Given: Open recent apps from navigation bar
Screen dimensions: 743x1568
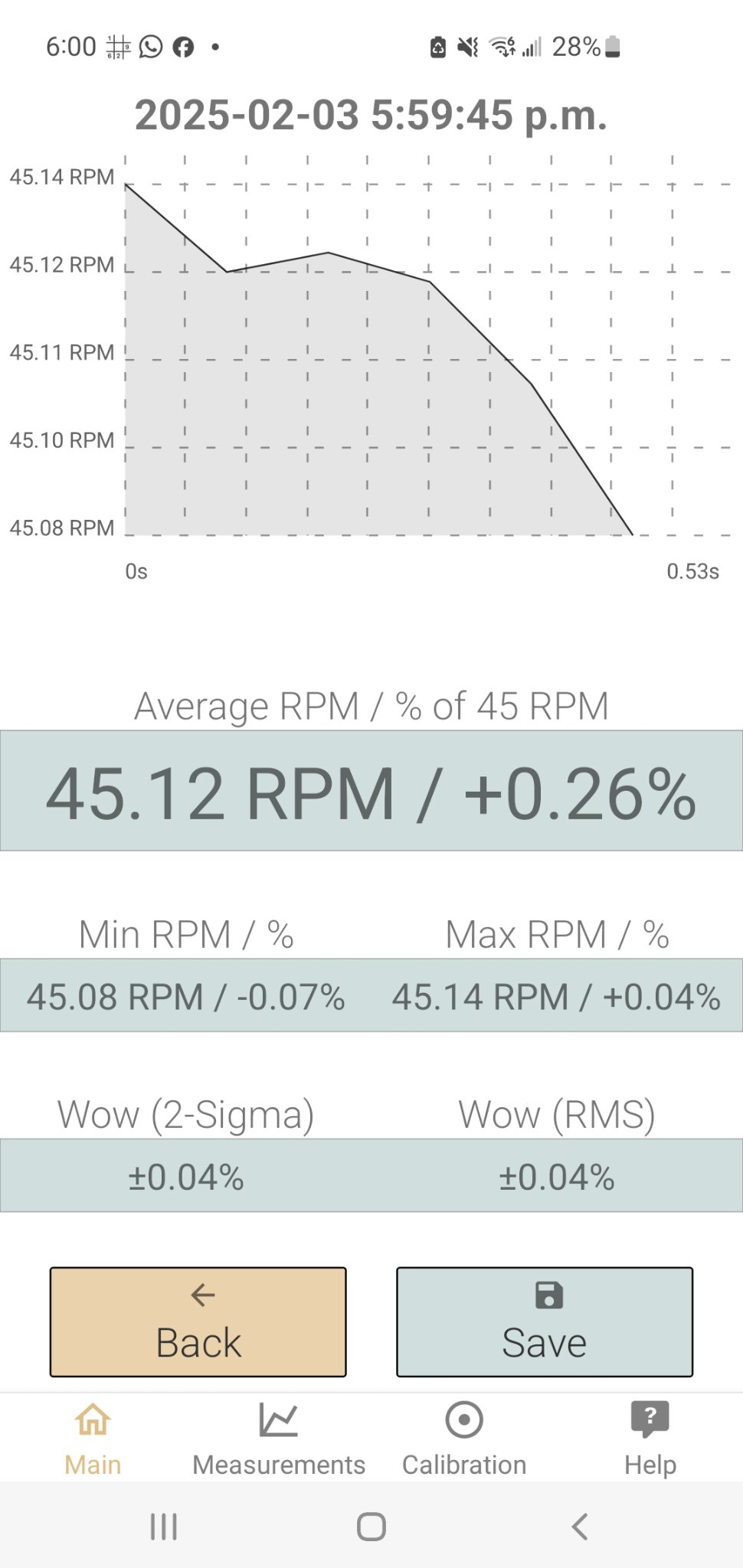Looking at the screenshot, I should tap(164, 1527).
